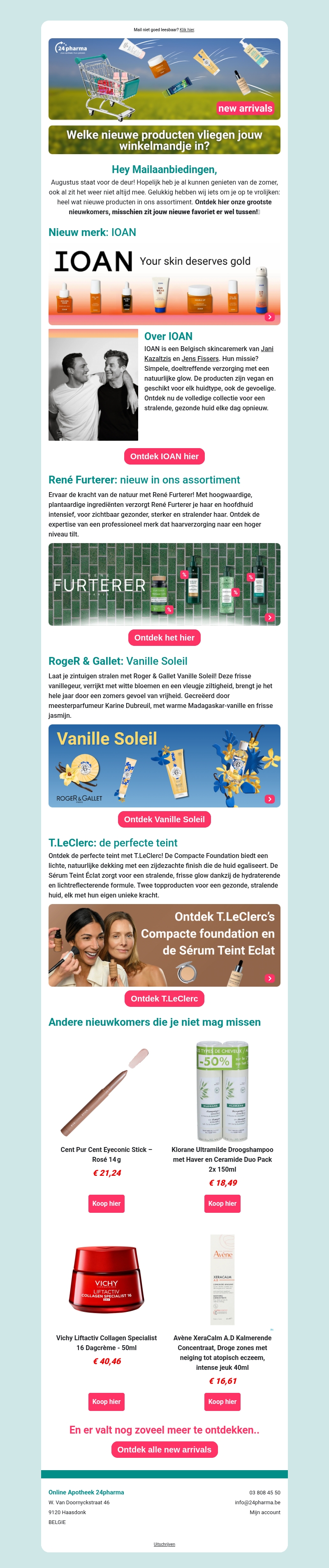Viewport: 329px width, 1568px height.
Task: Tap the 'Ontdek IOAN hier' button
Action: [x=164, y=456]
